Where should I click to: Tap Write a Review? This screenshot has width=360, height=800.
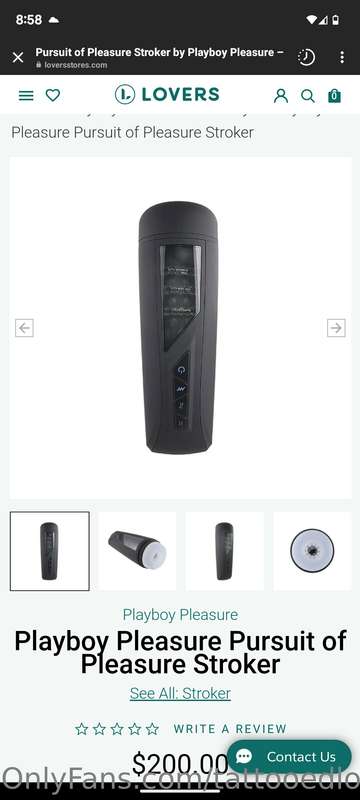pyautogui.click(x=230, y=729)
